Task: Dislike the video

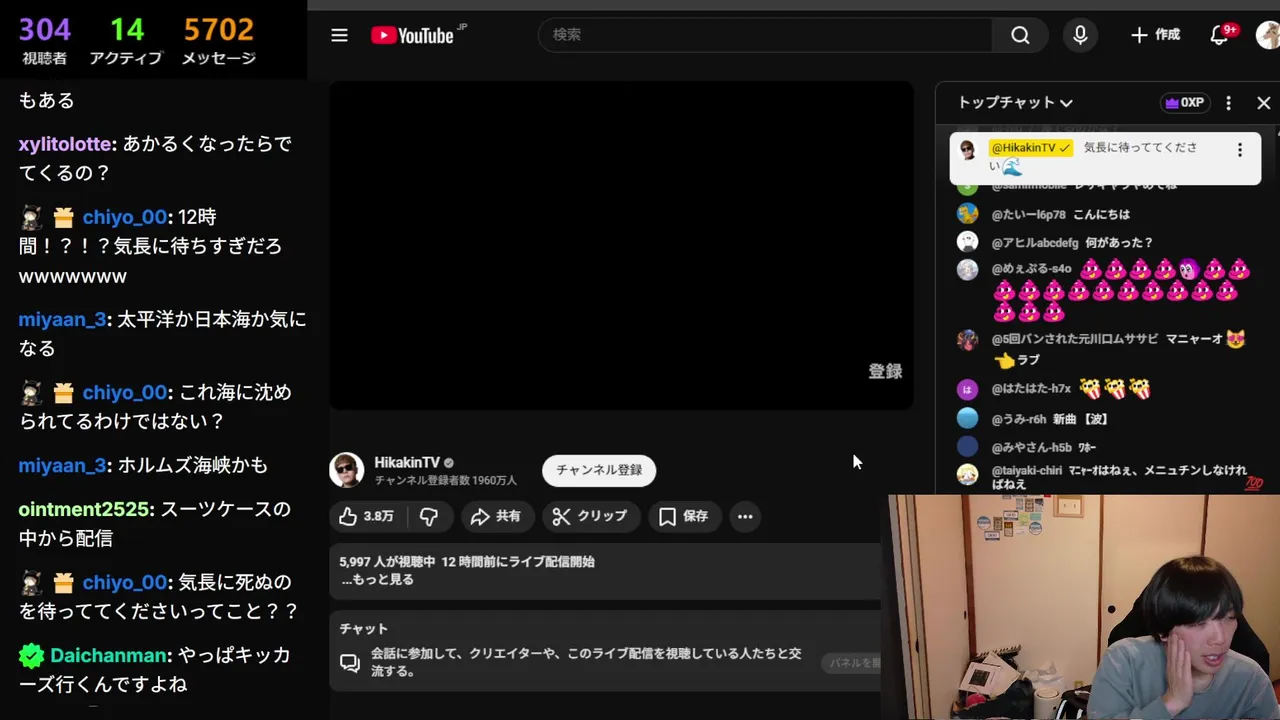Action: 429,516
